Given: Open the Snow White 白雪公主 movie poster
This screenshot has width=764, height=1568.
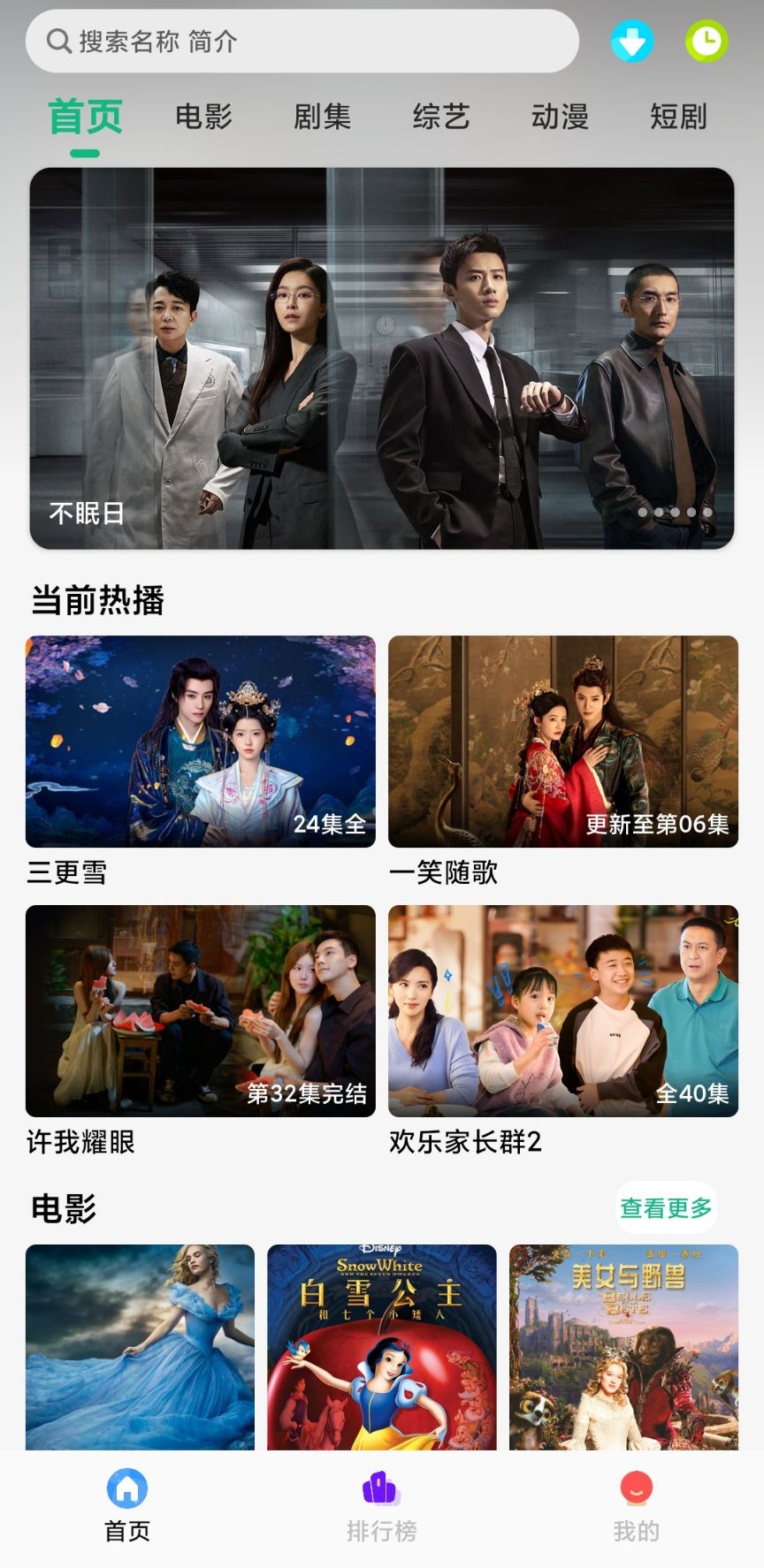Looking at the screenshot, I should click(x=382, y=1346).
